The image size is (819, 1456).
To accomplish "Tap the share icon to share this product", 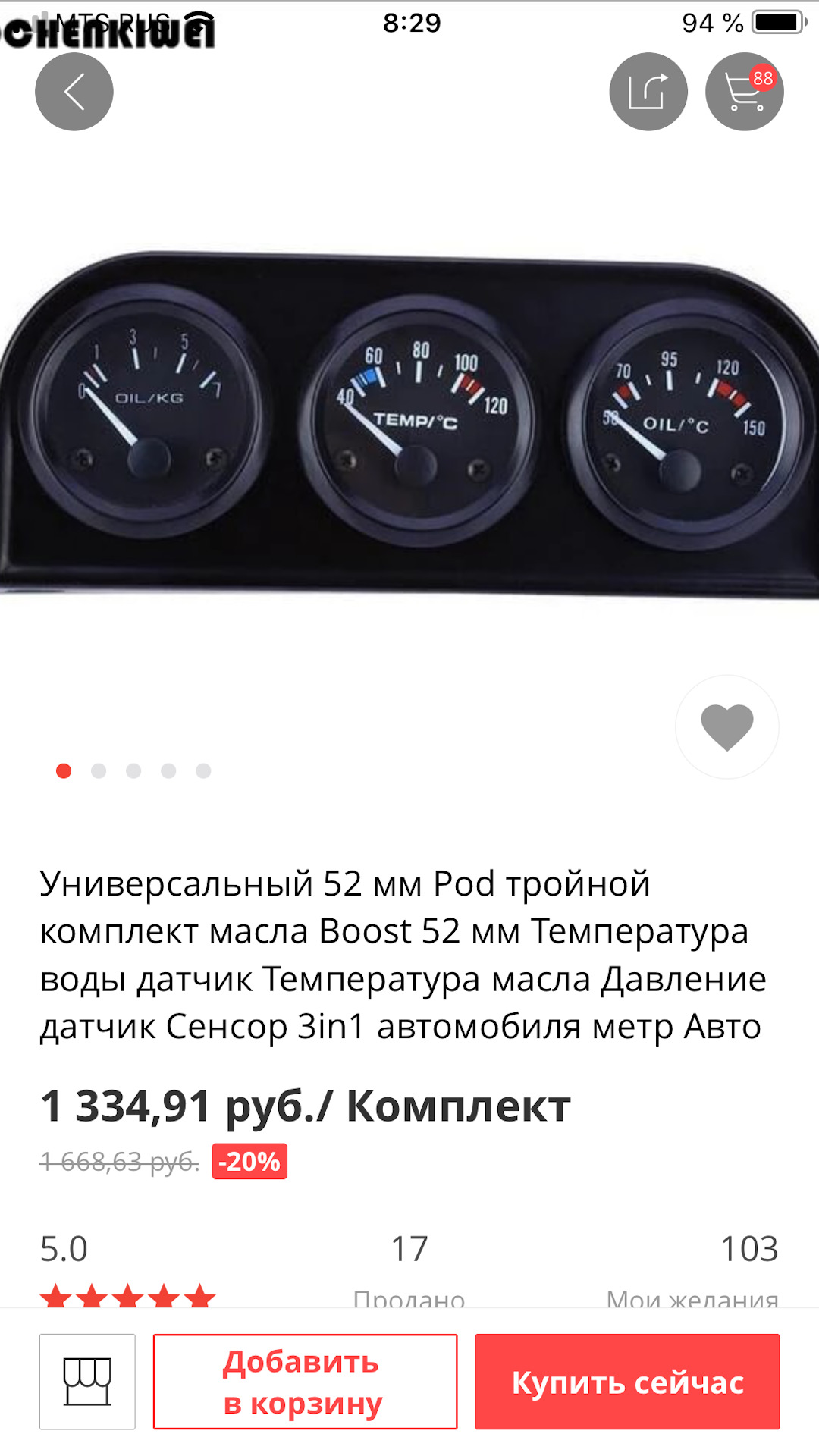I will coord(650,91).
